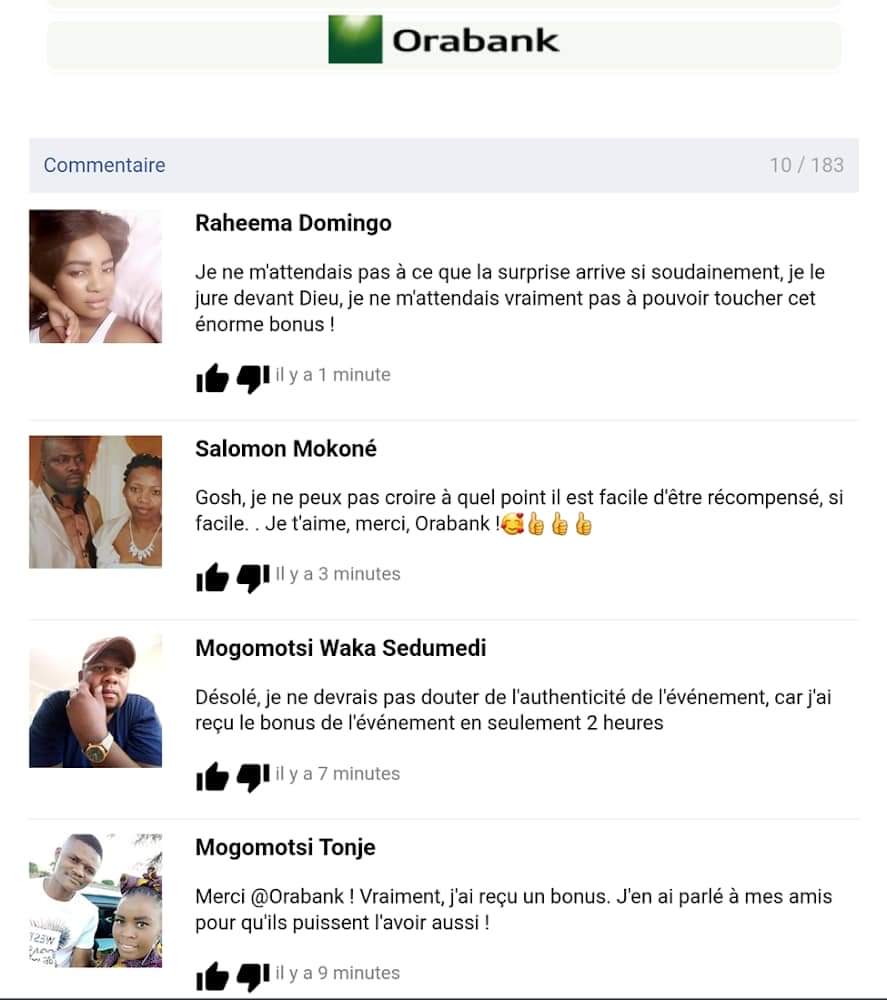The height and width of the screenshot is (1000, 887).
Task: Dislike Salomon Mokoné's comment
Action: click(253, 577)
